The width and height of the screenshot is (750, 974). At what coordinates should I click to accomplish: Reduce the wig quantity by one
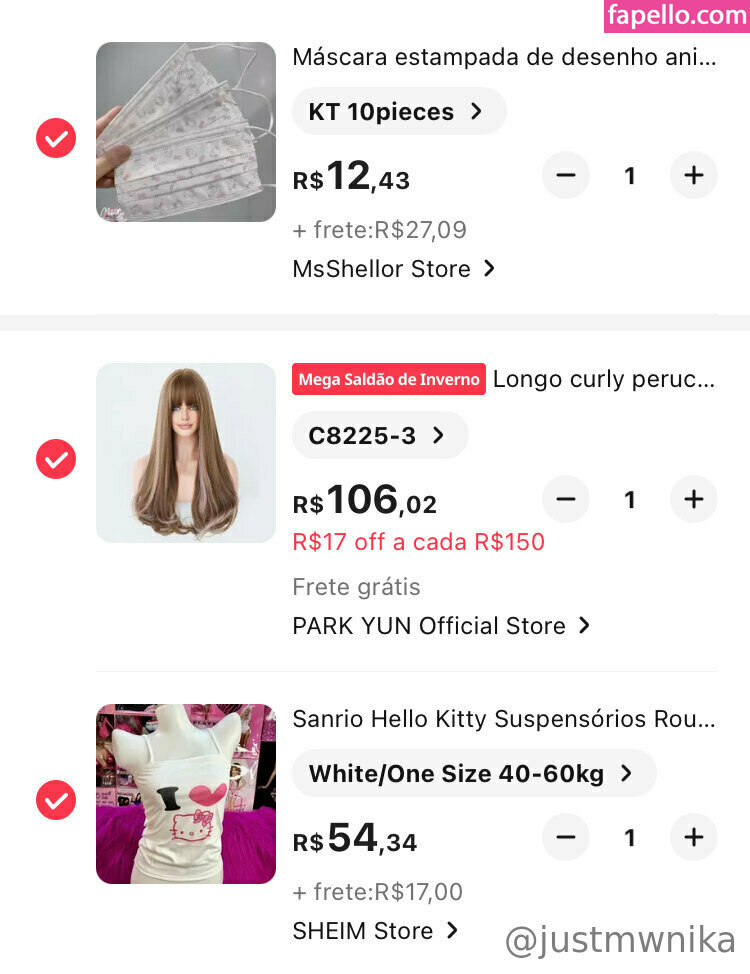pos(566,499)
